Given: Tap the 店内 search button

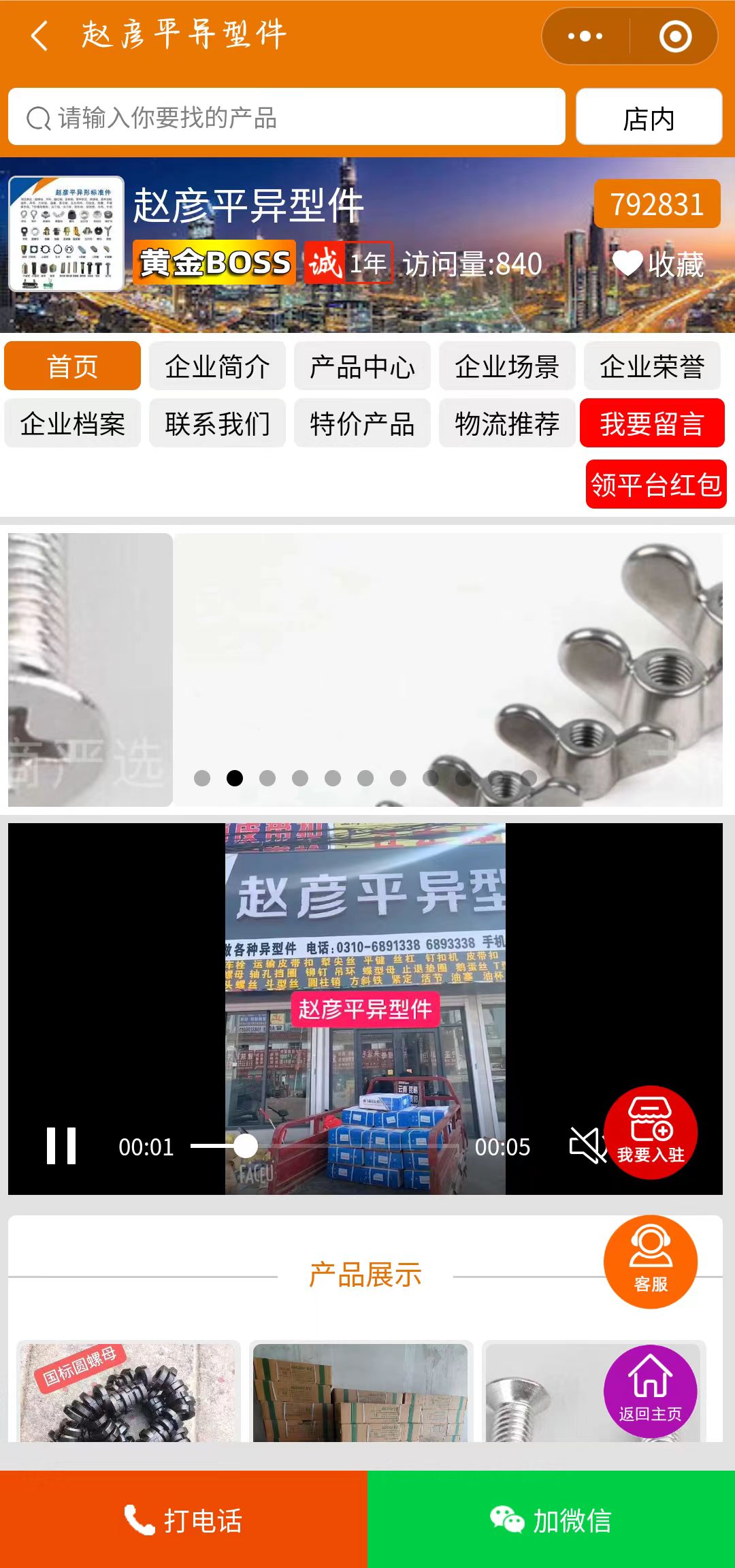Looking at the screenshot, I should tap(649, 118).
